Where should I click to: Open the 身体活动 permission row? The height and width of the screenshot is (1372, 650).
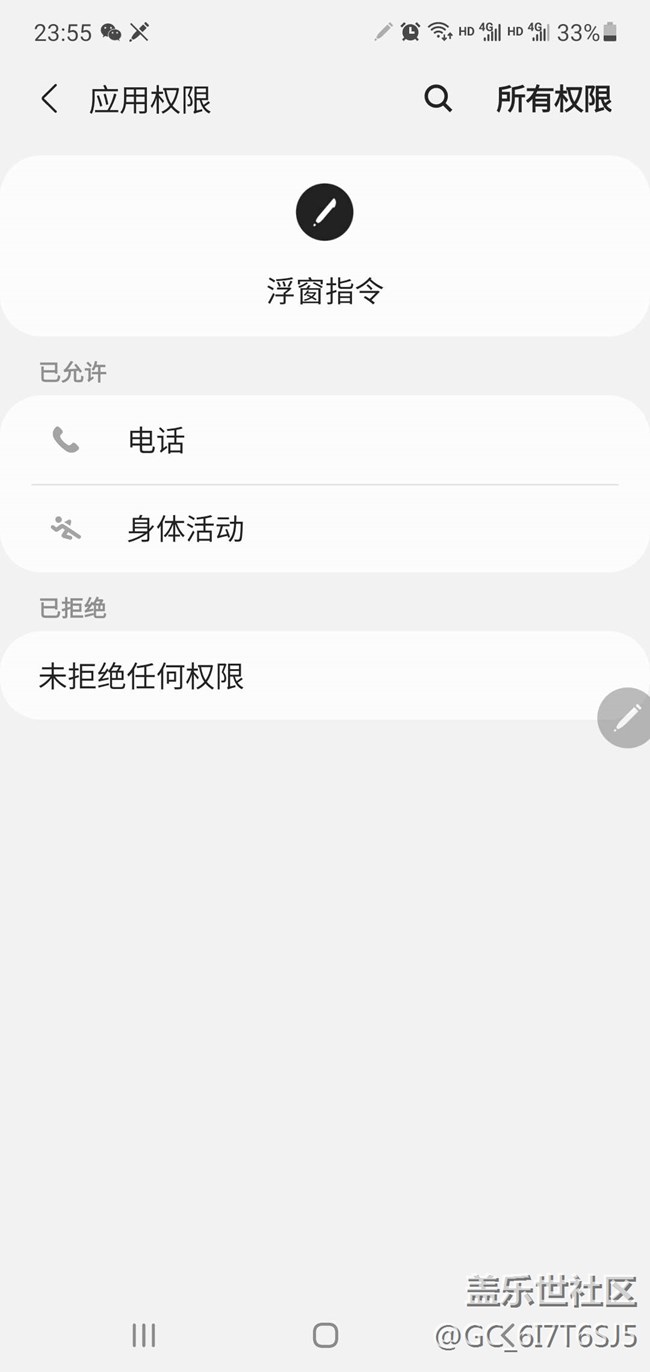(x=325, y=529)
